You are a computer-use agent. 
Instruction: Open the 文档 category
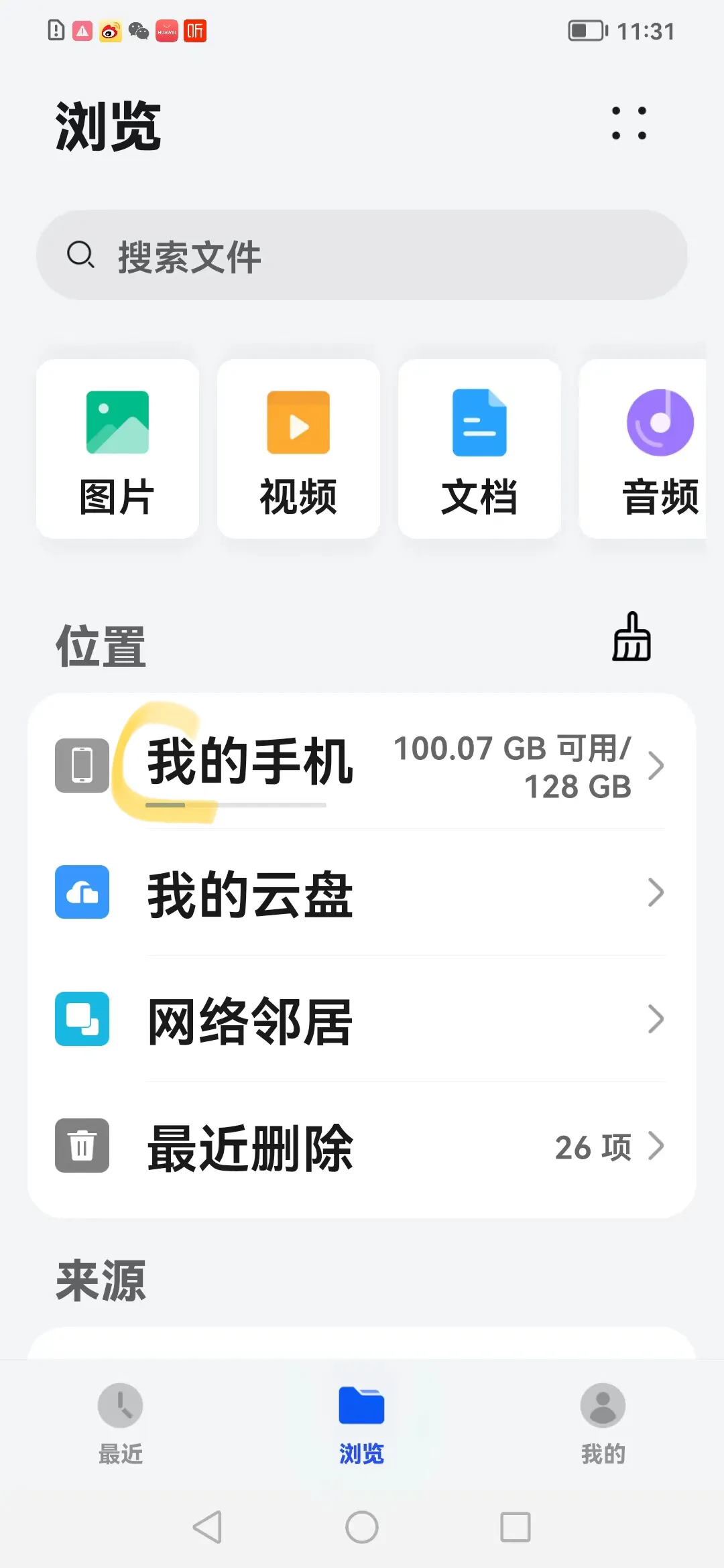click(479, 449)
